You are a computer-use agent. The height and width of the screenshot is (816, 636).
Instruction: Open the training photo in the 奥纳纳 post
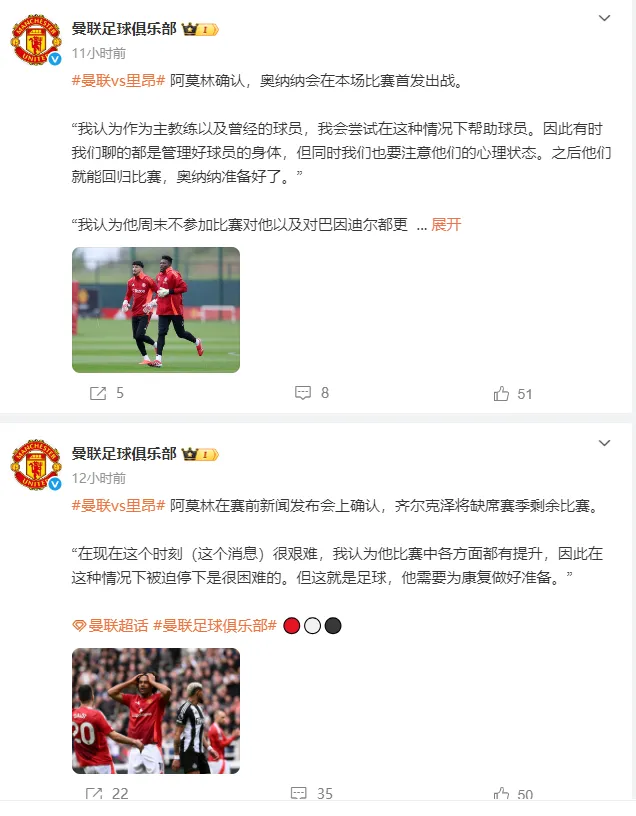pos(156,309)
